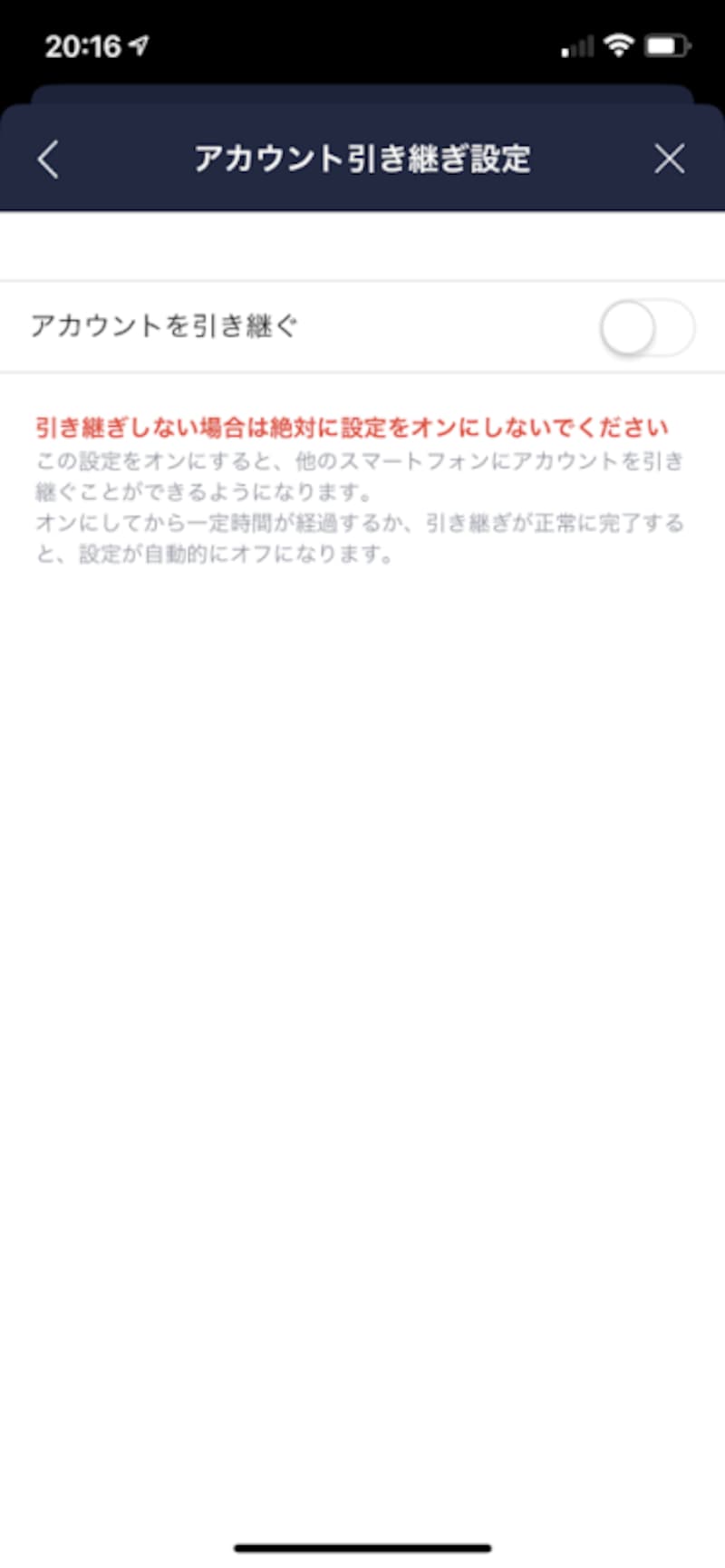Select the gray explanation text paragraph
Screen dimensions: 725x1568
coord(359,509)
